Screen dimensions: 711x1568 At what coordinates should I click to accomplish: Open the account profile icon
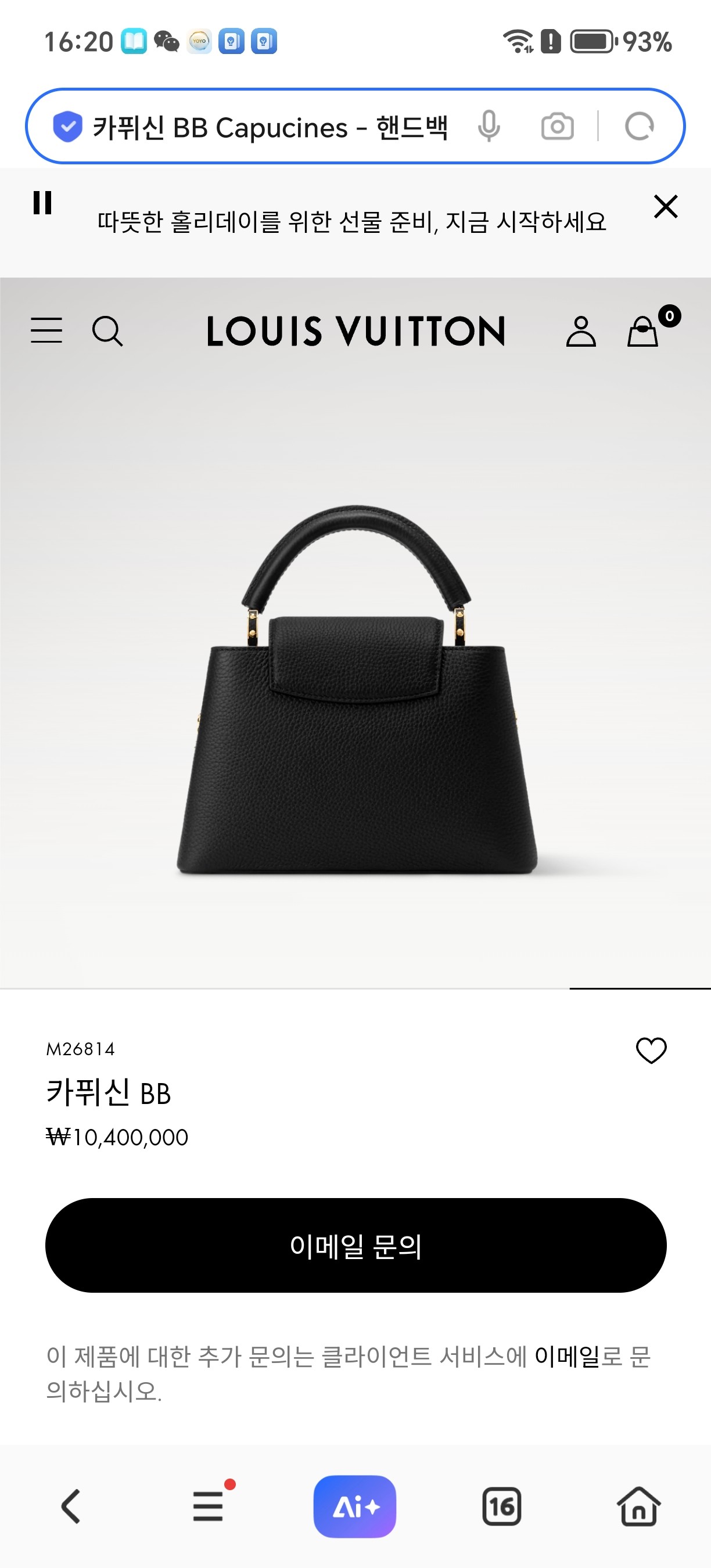coord(581,331)
